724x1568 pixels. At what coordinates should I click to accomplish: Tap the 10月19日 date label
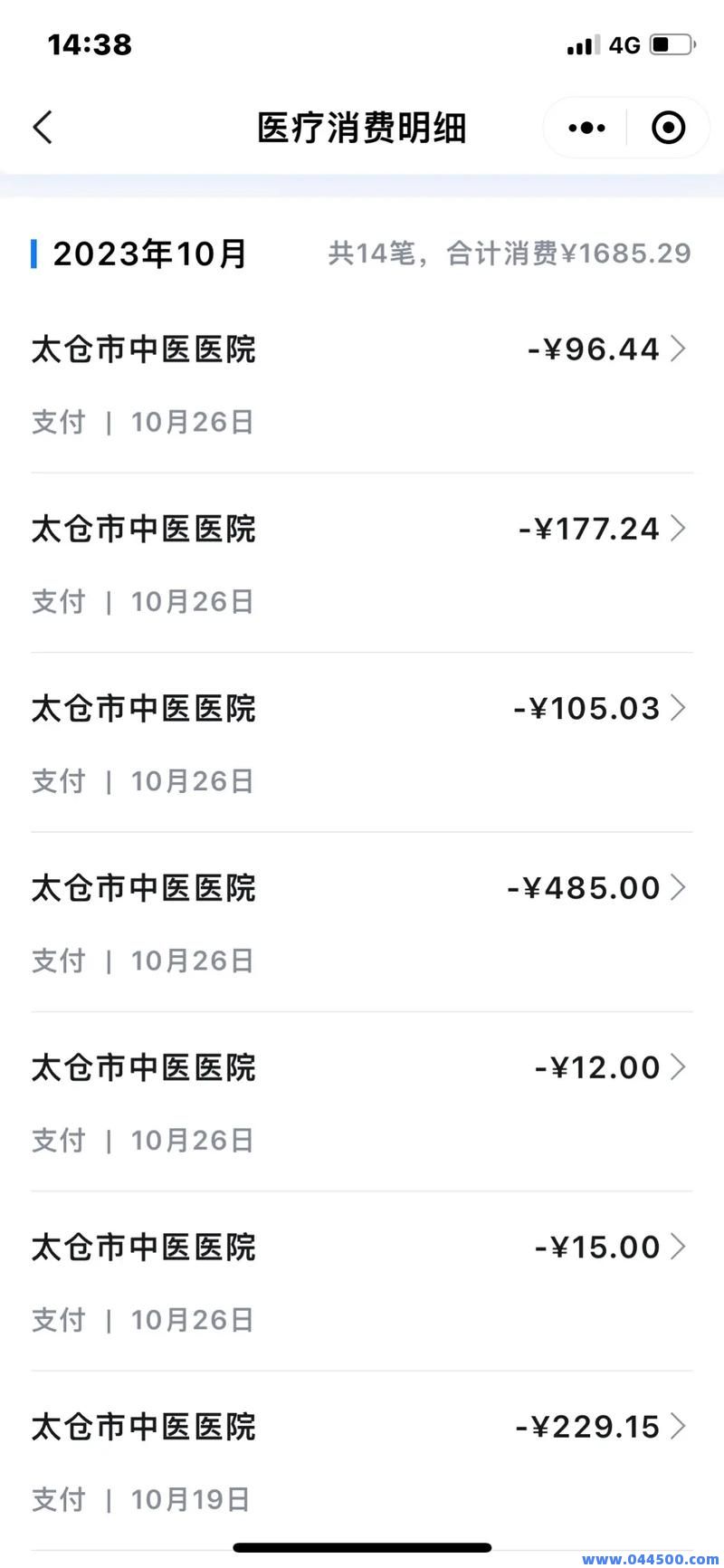tap(190, 1499)
